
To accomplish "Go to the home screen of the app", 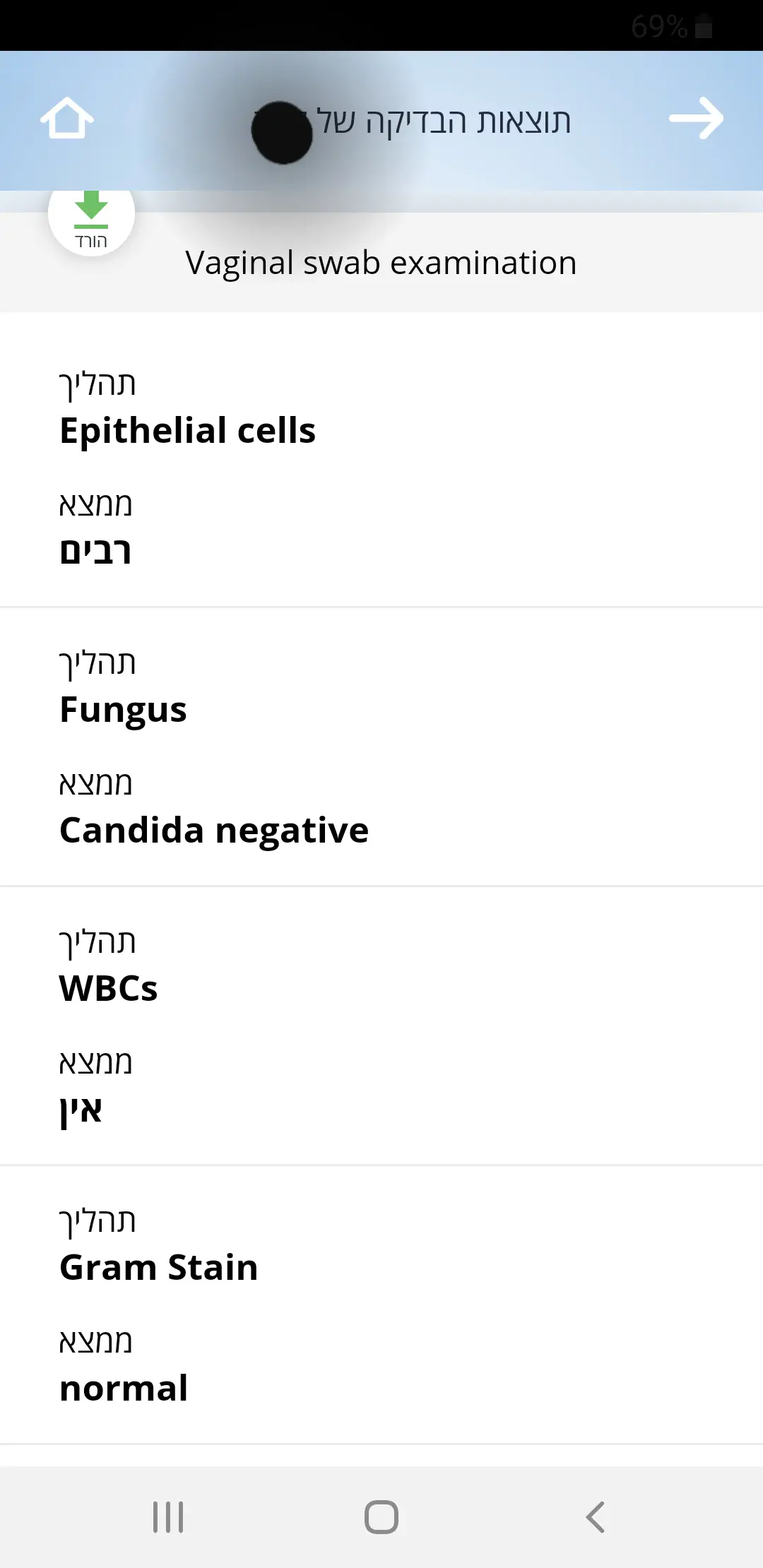I will [66, 118].
